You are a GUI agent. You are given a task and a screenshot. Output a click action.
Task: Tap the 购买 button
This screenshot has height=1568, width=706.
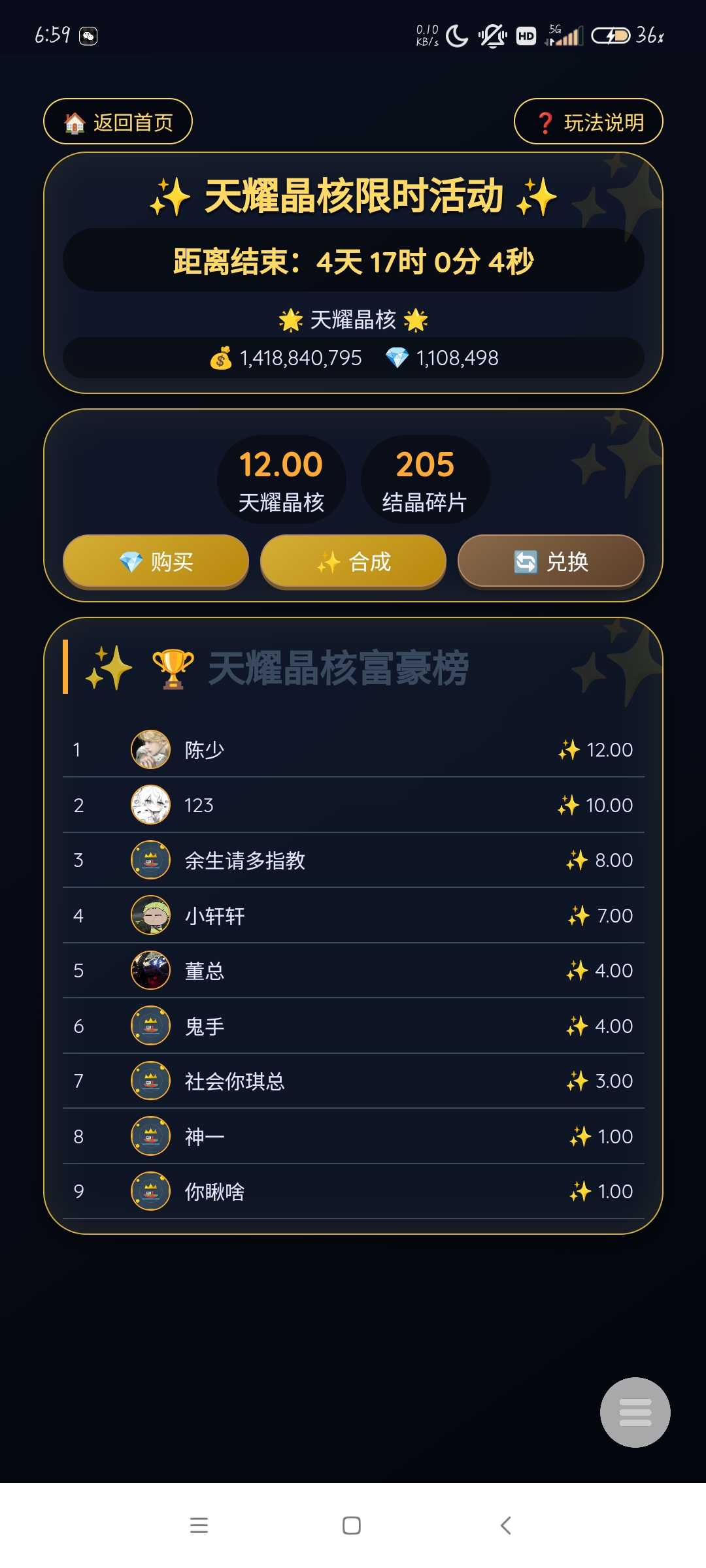156,561
